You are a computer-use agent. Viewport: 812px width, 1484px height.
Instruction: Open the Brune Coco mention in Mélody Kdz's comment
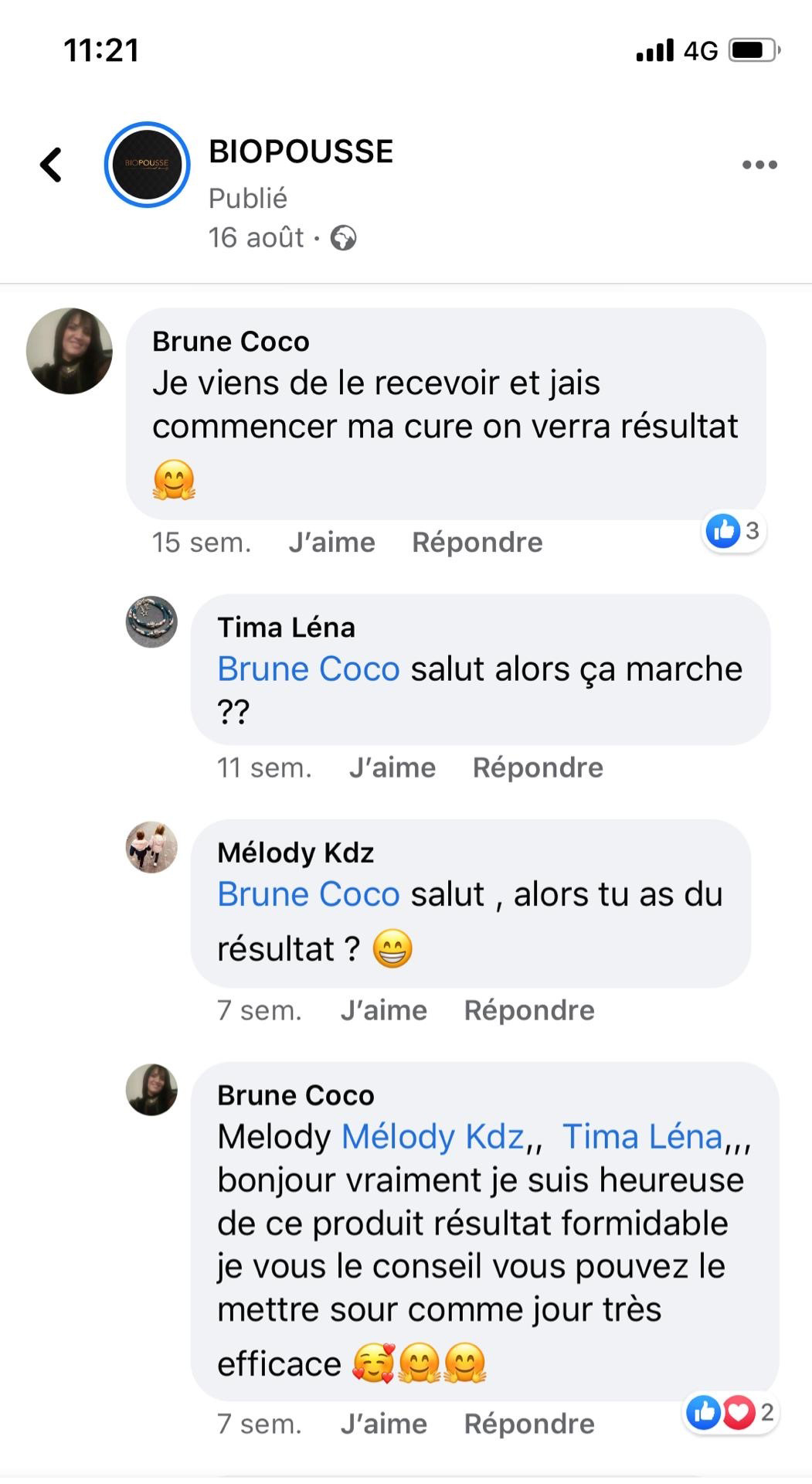[x=308, y=894]
